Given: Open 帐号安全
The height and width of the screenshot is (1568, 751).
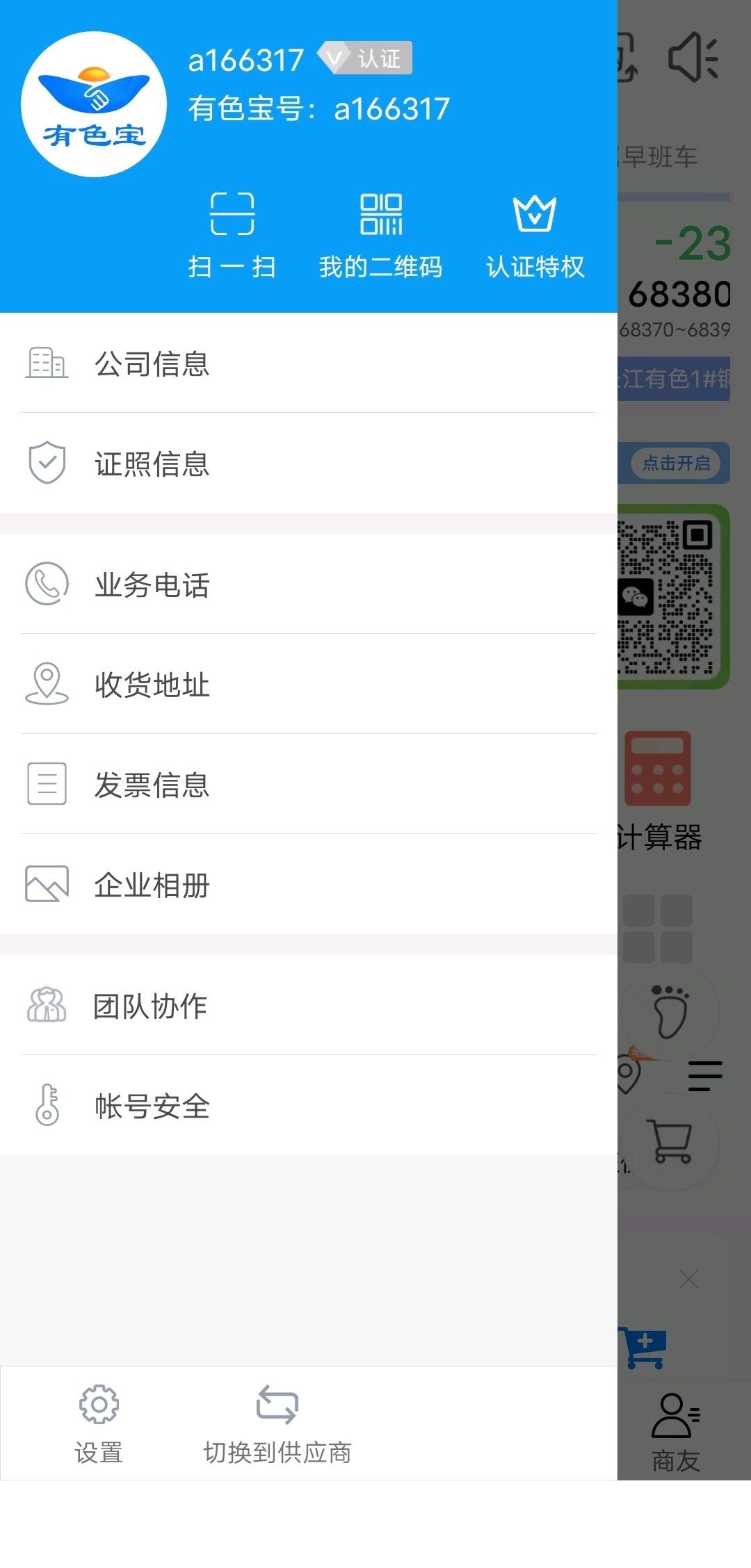Looking at the screenshot, I should tap(309, 1105).
